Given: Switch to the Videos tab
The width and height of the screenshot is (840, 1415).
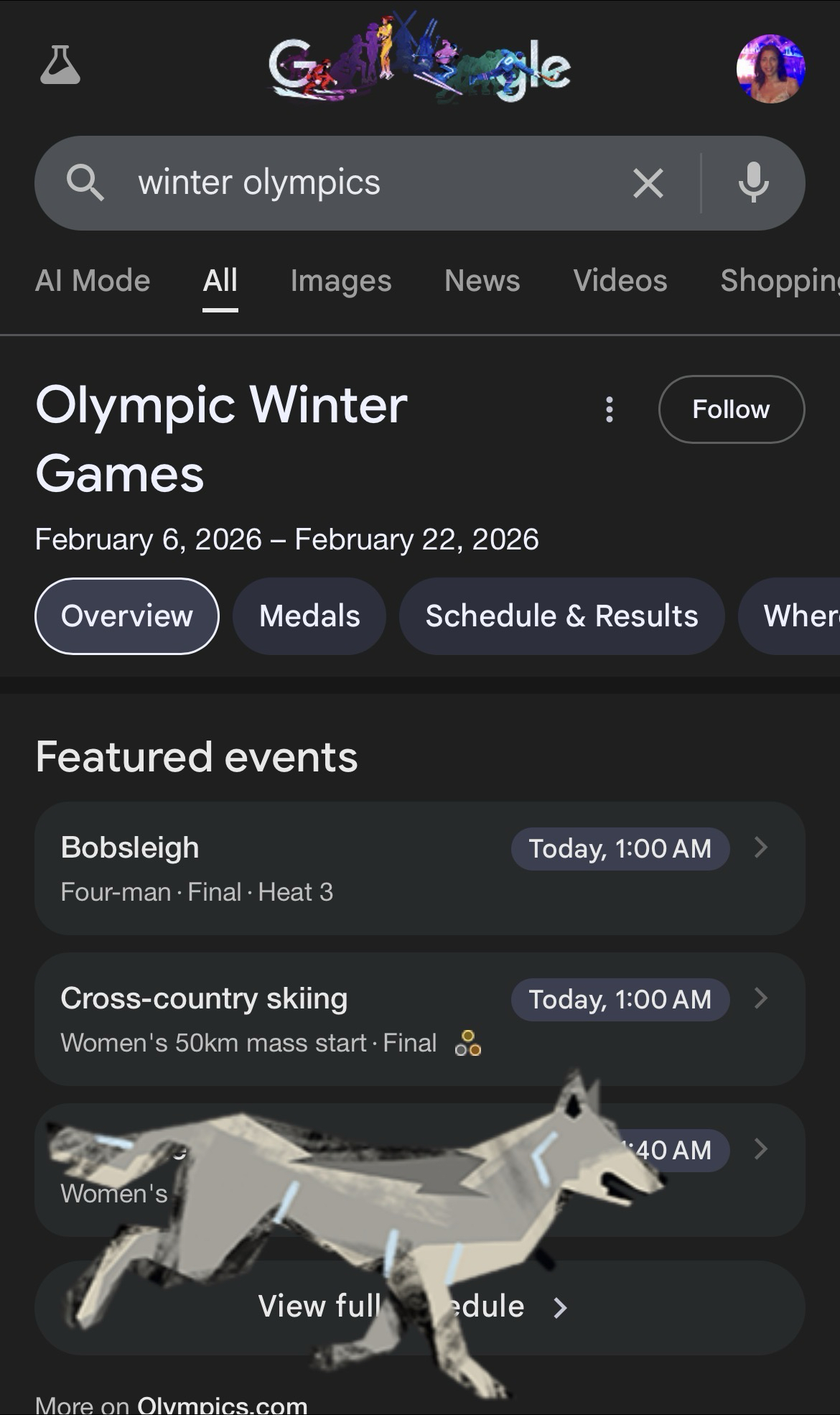Looking at the screenshot, I should pyautogui.click(x=620, y=281).
